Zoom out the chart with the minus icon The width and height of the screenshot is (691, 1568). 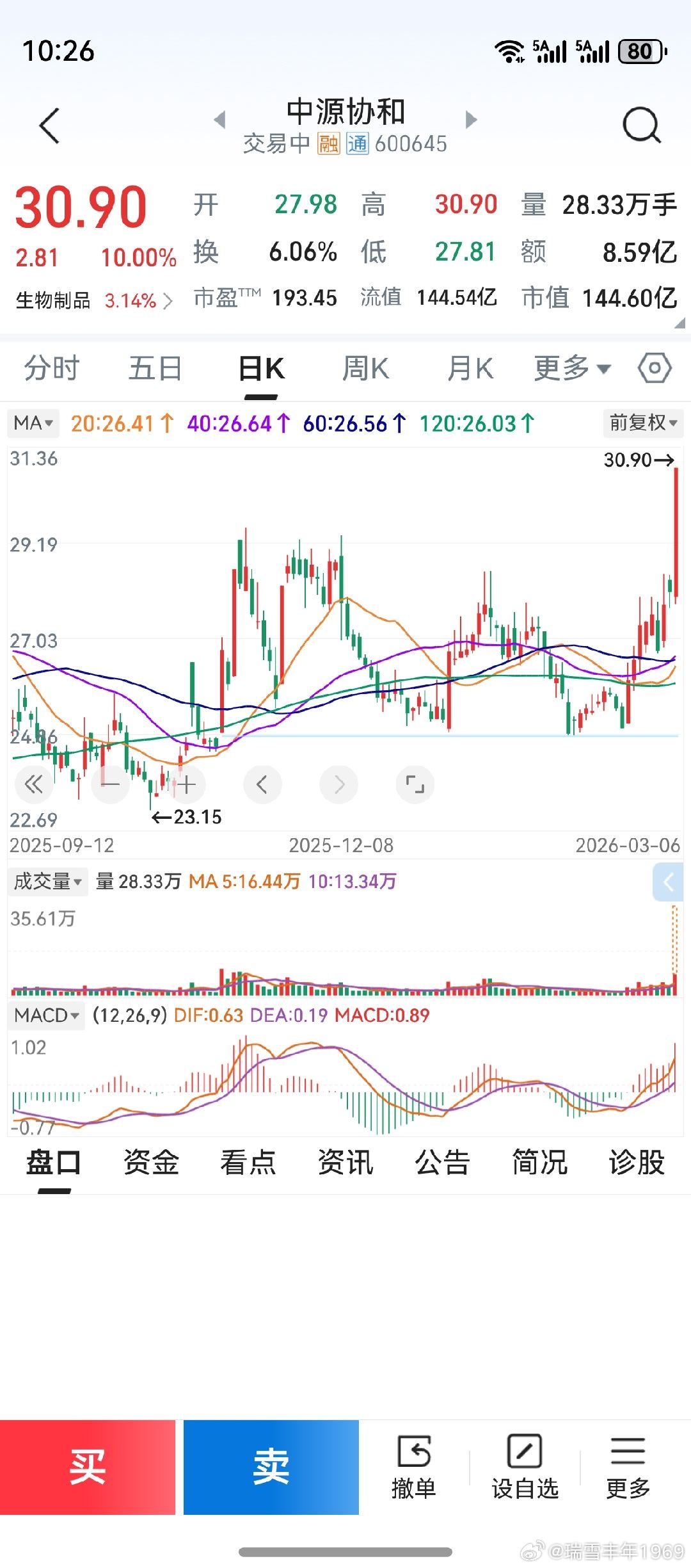point(110,784)
